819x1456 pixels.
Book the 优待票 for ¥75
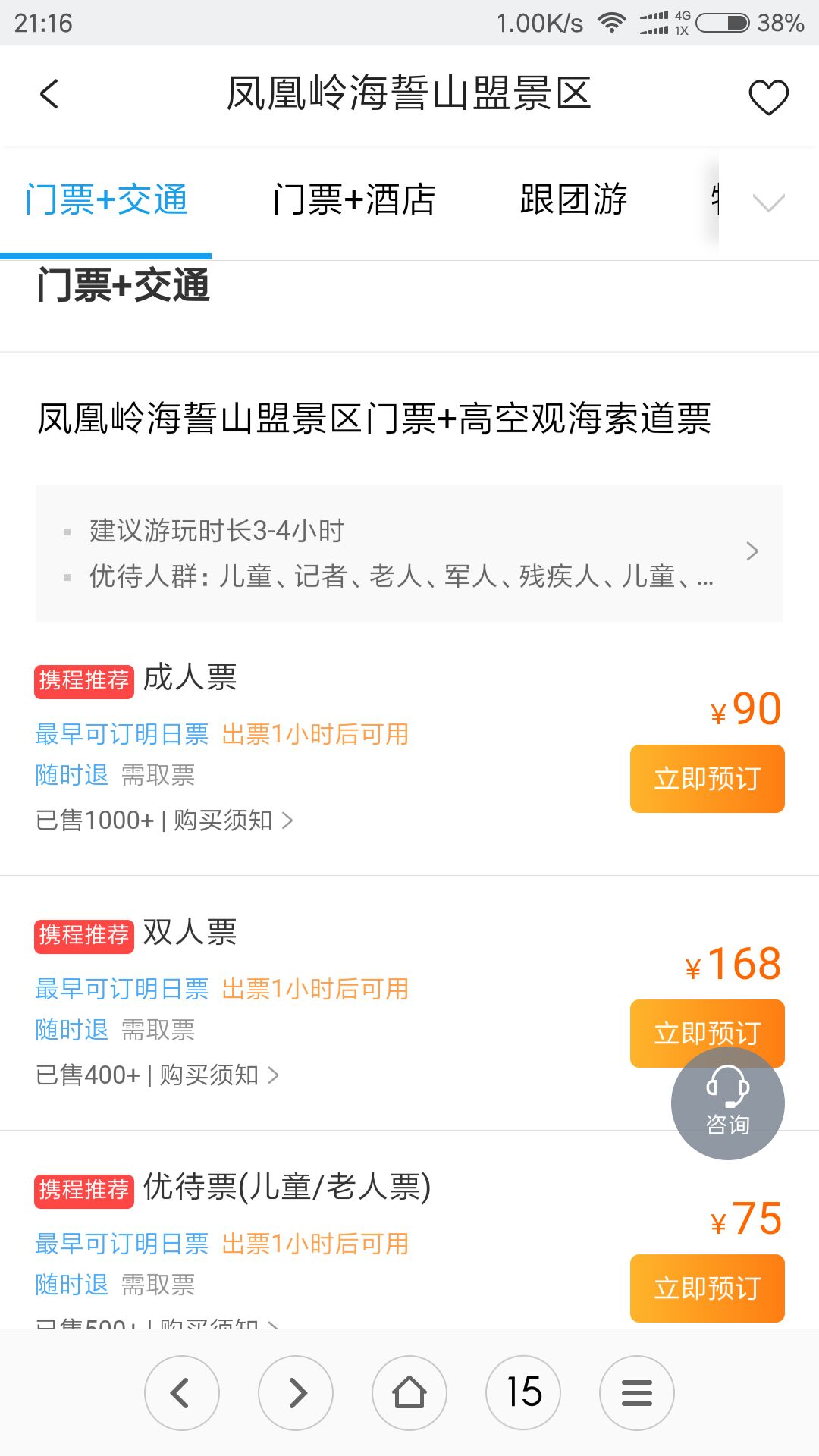coord(707,1288)
